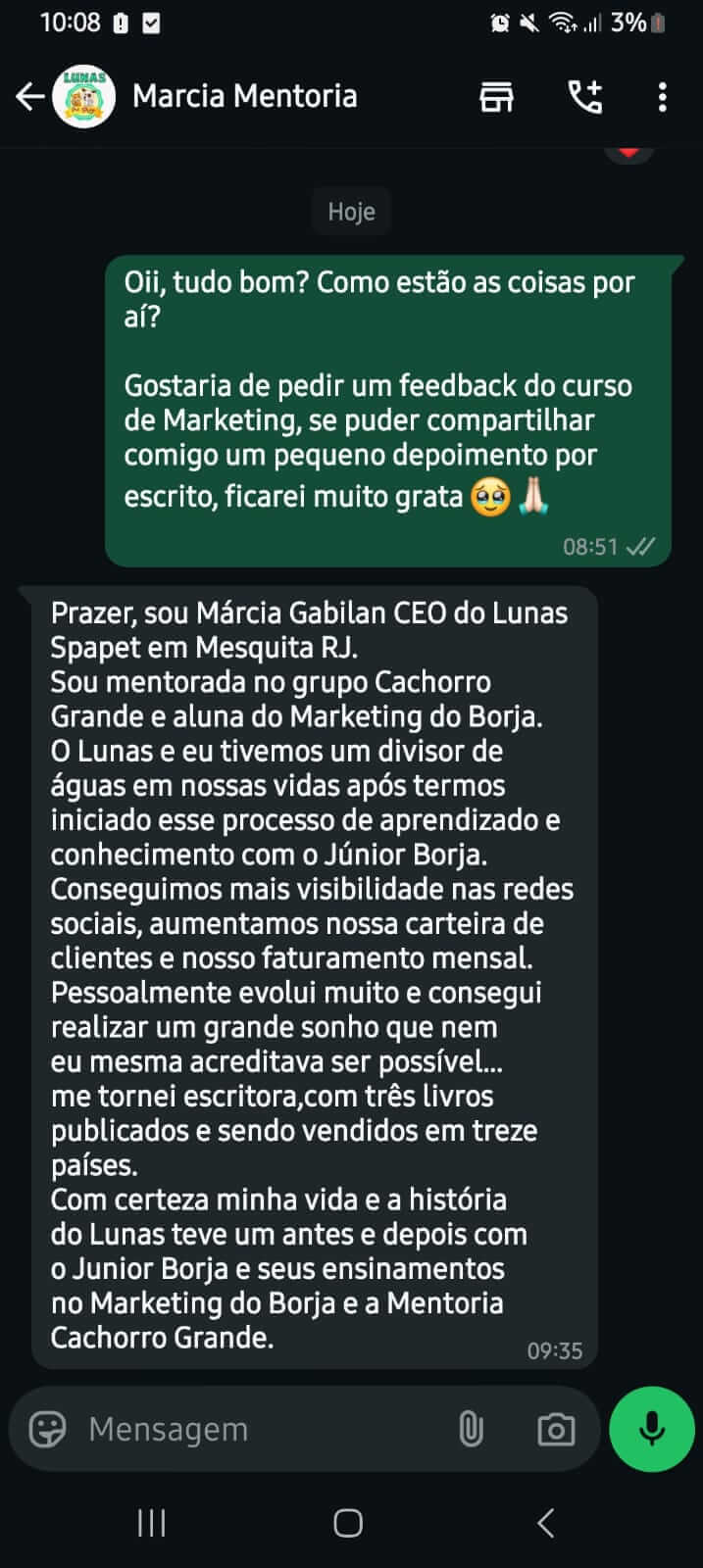Open the overflow menu
Viewport: 703px width, 1568px height.
663,97
